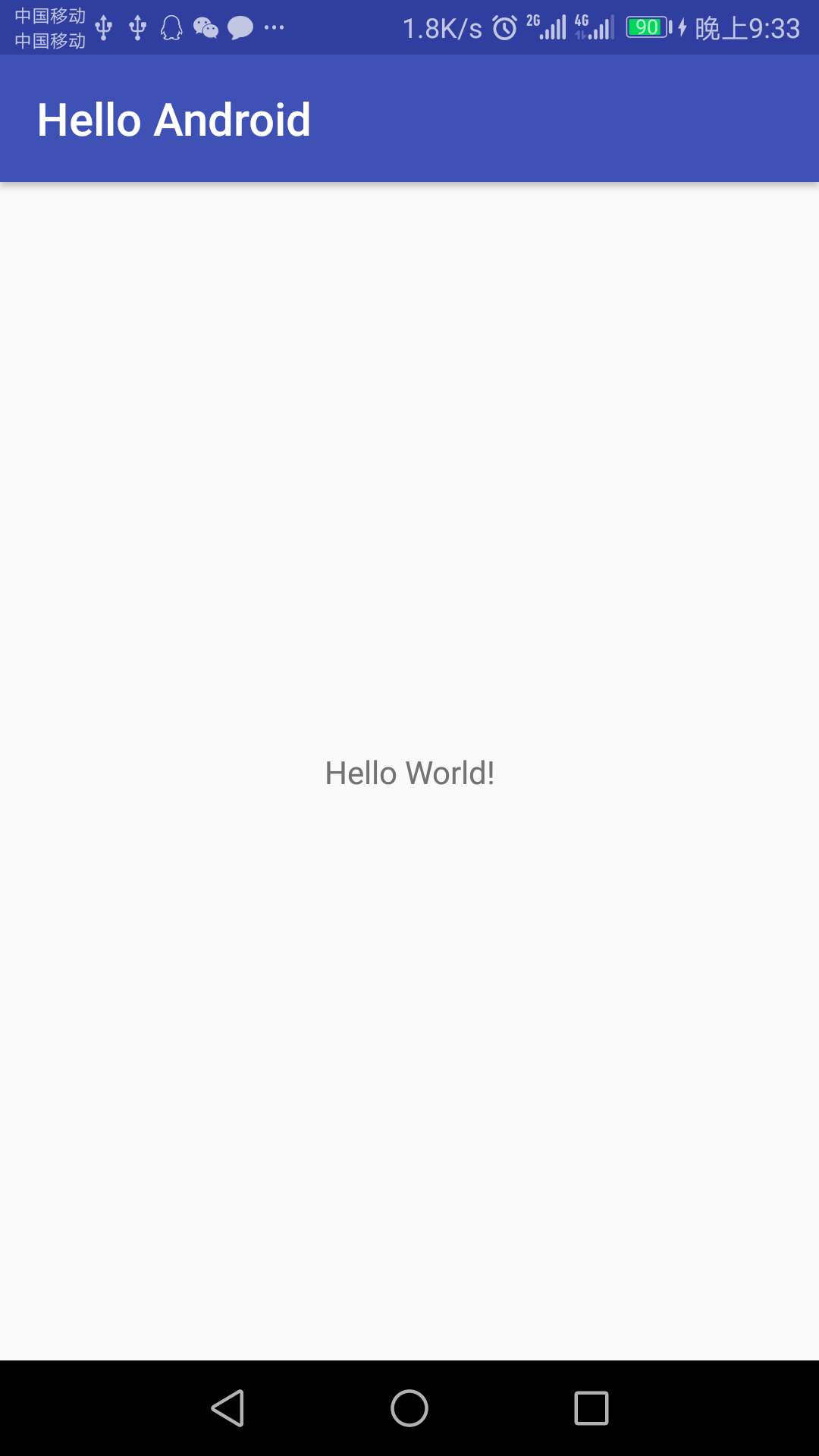Open the recent apps overview
The height and width of the screenshot is (1456, 819).
click(591, 1408)
